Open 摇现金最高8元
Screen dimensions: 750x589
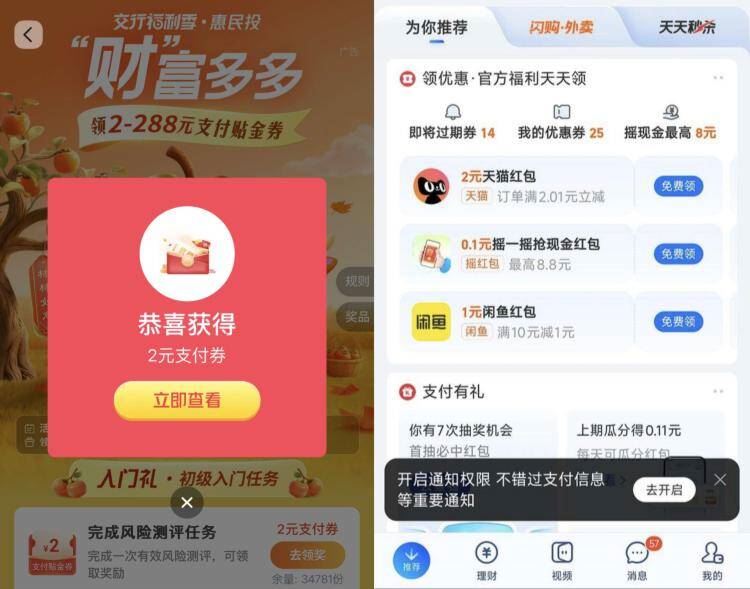[x=670, y=122]
